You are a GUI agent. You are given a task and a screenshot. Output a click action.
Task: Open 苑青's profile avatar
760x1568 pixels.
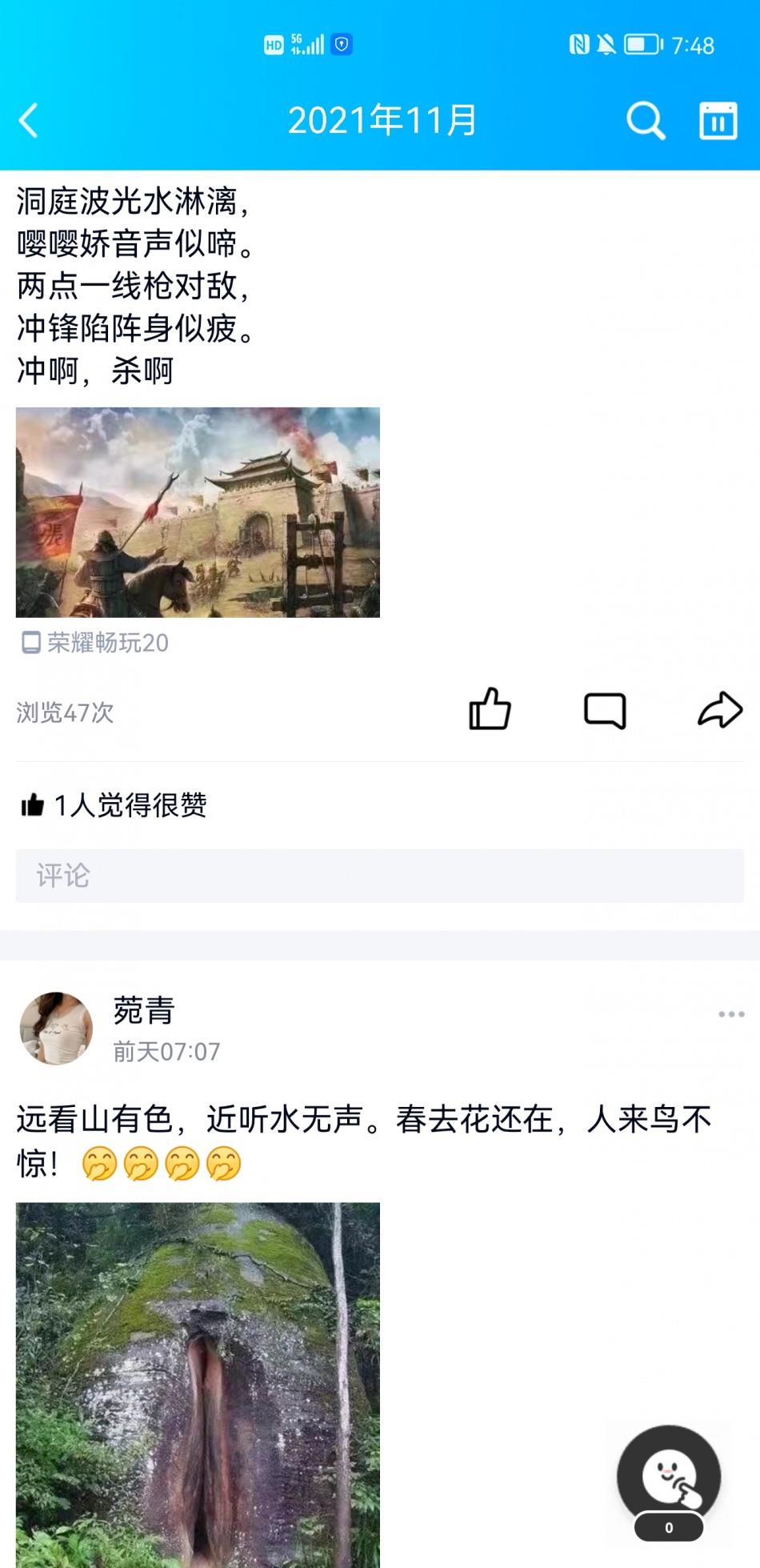(x=56, y=1029)
